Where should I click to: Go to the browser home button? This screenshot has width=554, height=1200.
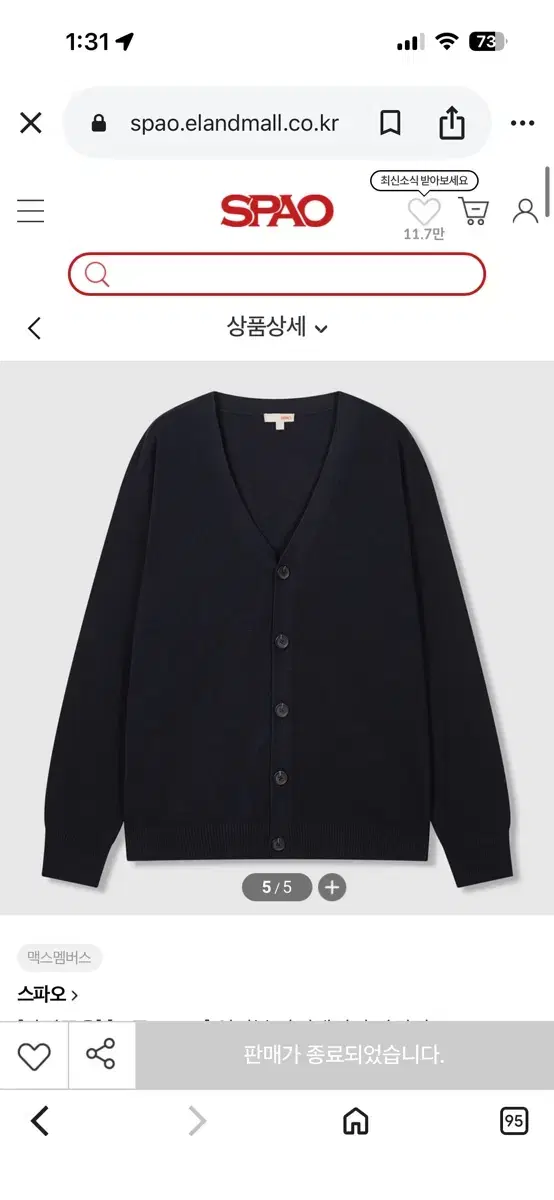tap(356, 1122)
